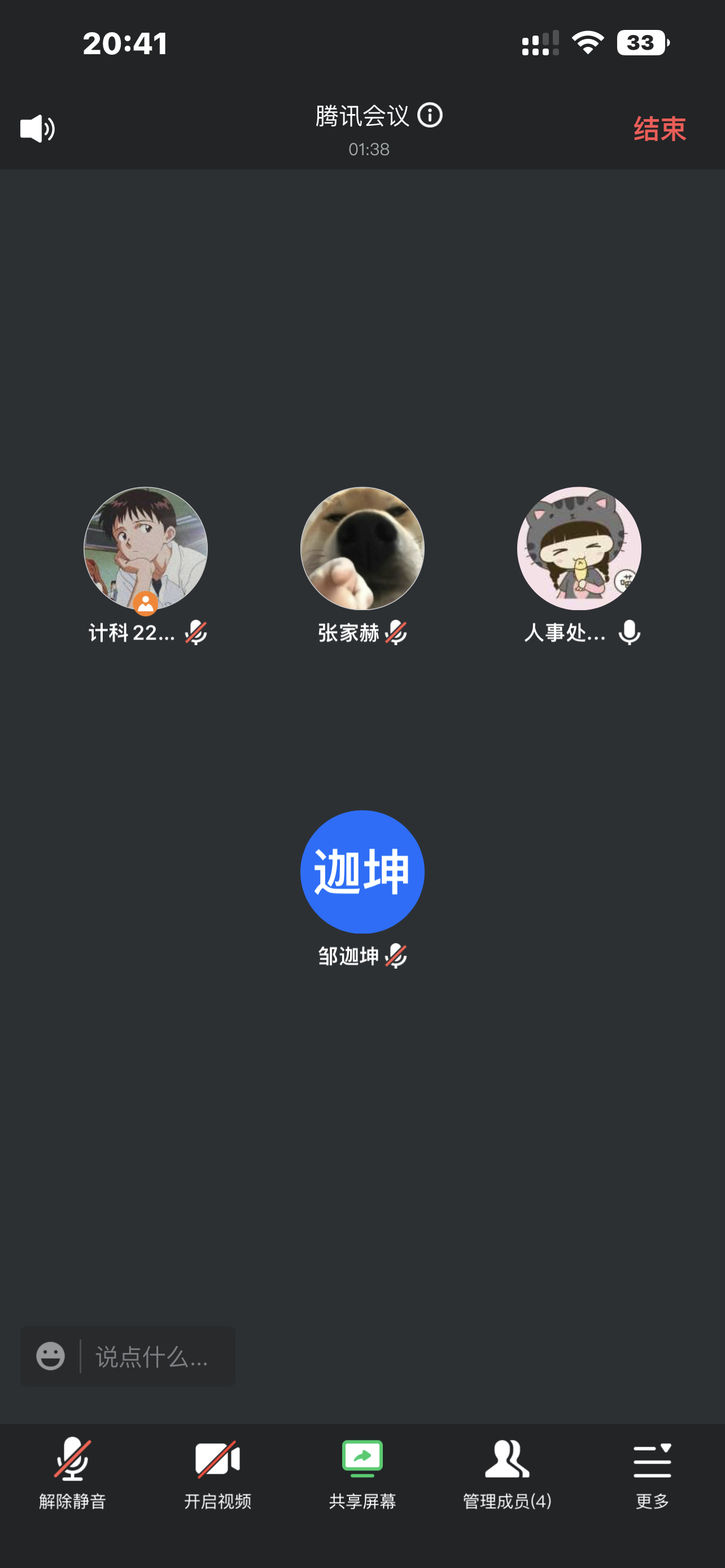Viewport: 725px width, 1568px height.
Task: Open meeting info next to 腾讯会议
Action: coord(430,115)
